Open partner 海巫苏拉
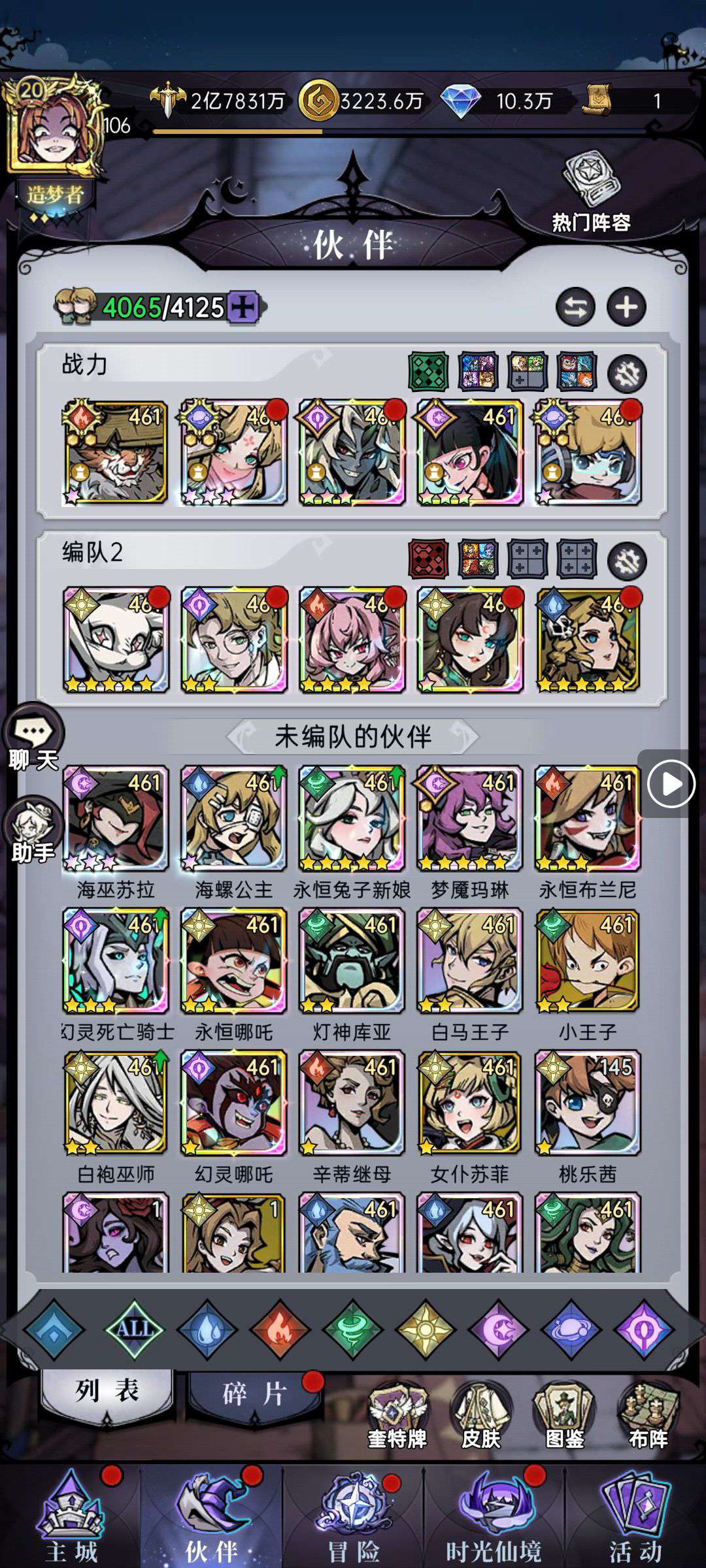The image size is (706, 1568). pyautogui.click(x=116, y=818)
